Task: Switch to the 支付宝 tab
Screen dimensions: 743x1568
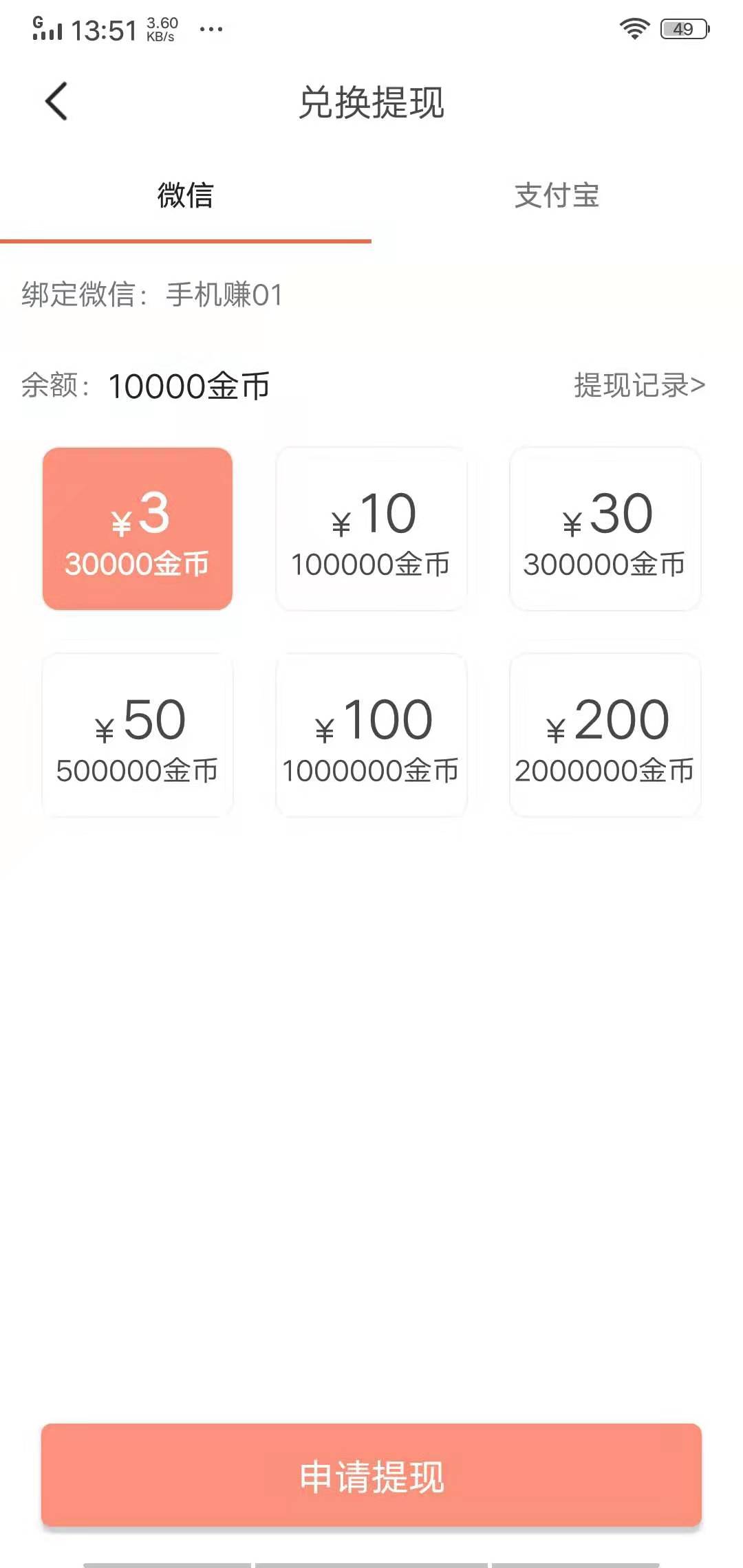Action: click(x=557, y=195)
